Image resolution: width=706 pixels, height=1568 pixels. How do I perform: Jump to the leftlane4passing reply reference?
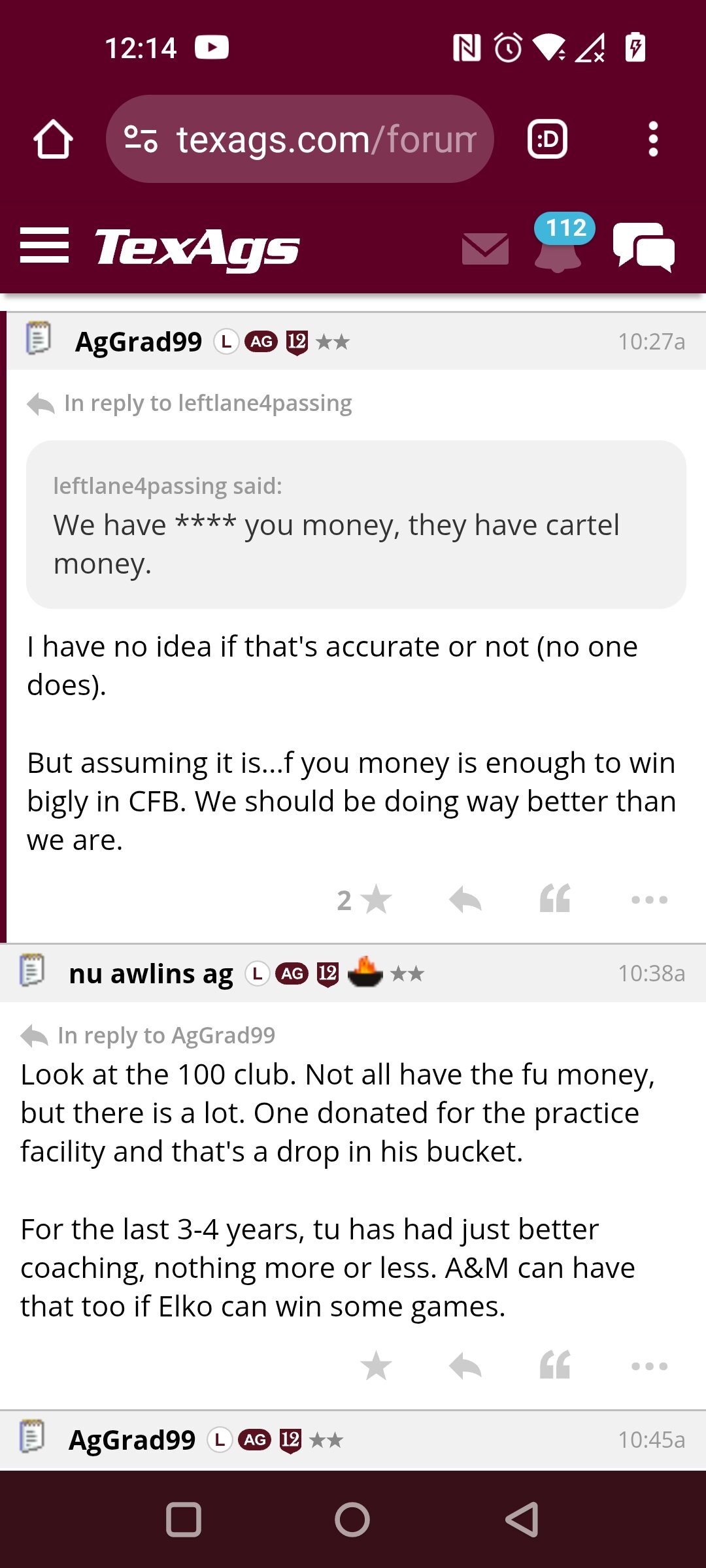pyautogui.click(x=208, y=403)
